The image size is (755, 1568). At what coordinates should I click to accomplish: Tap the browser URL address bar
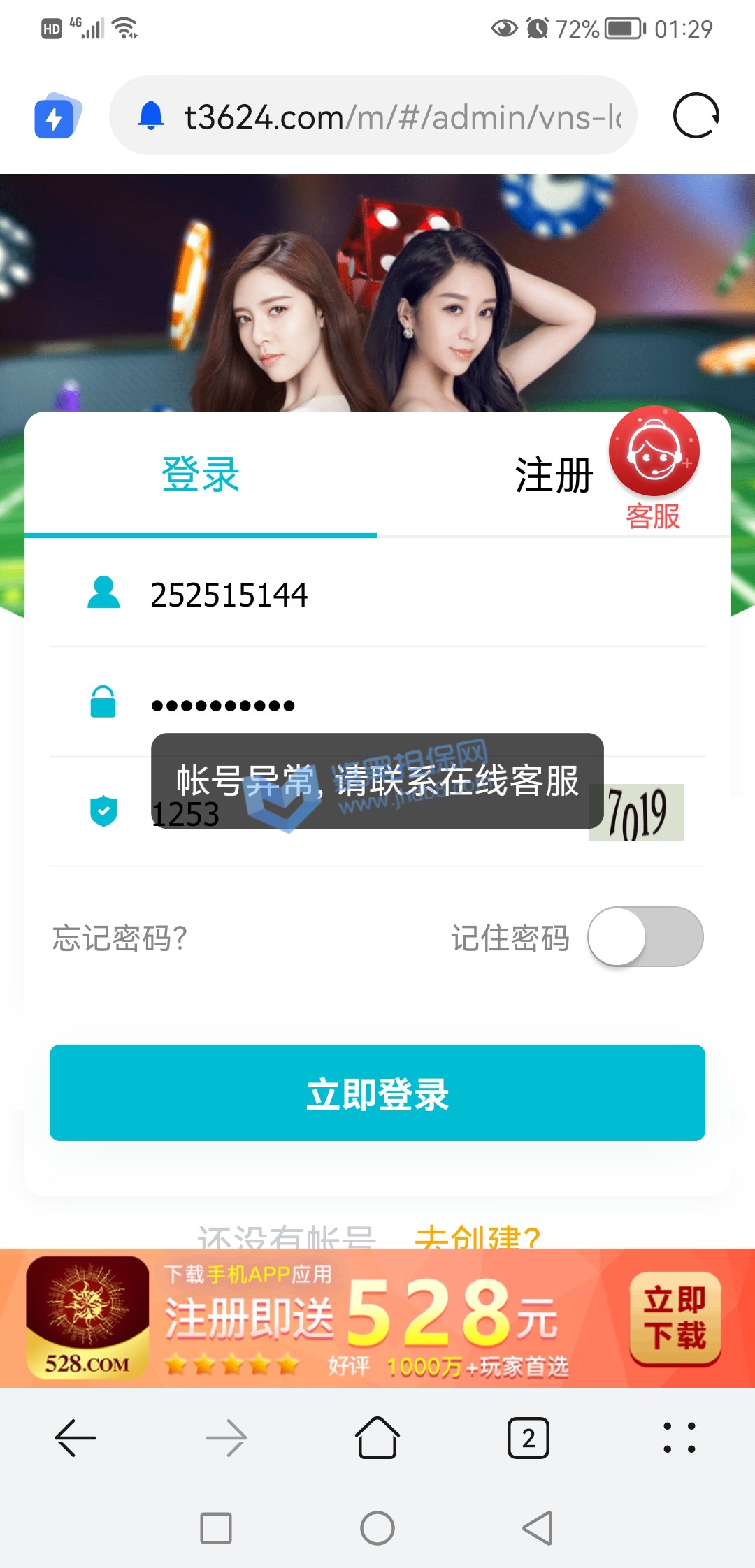pos(391,116)
